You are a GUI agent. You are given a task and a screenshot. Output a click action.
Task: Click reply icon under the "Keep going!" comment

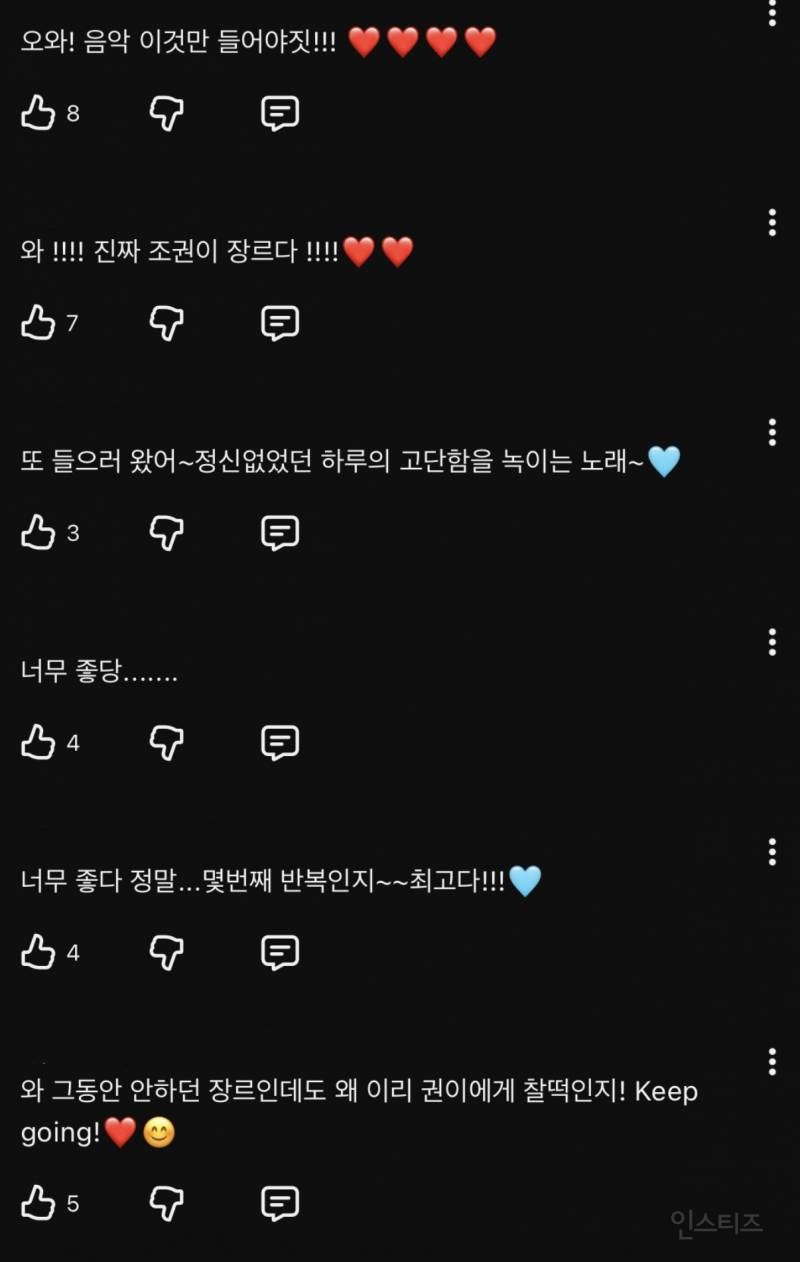(281, 1204)
